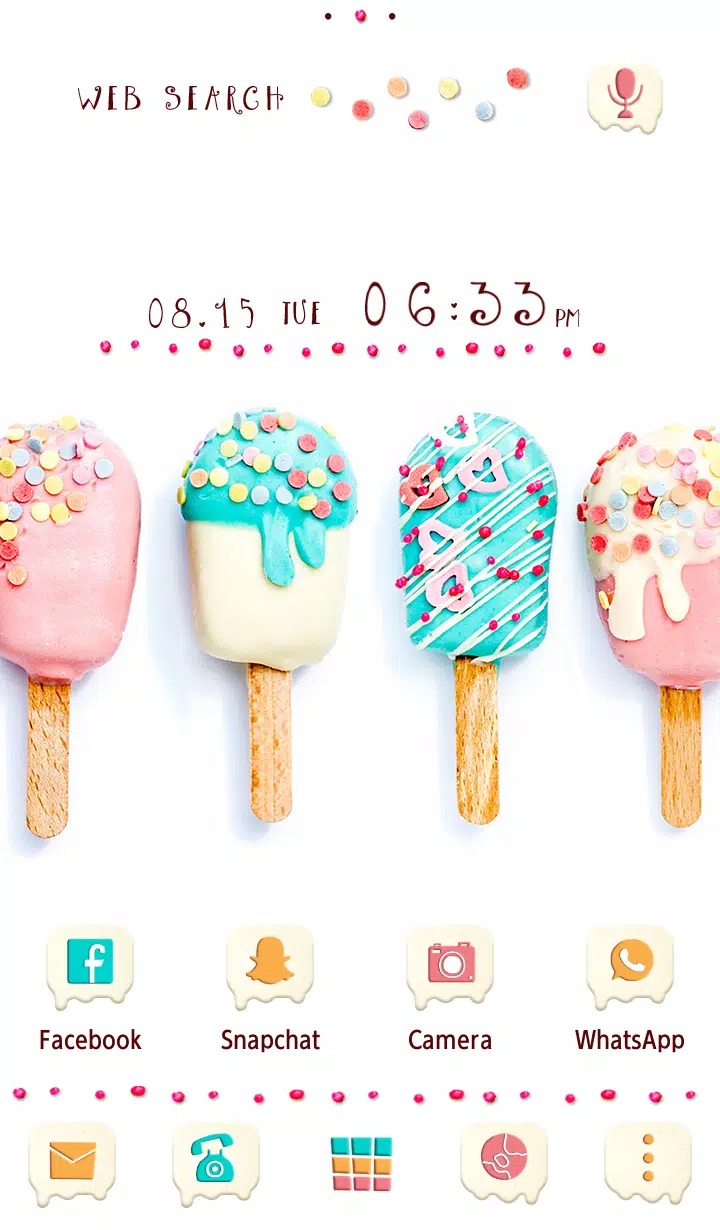Open the app drawer grid

click(361, 1163)
